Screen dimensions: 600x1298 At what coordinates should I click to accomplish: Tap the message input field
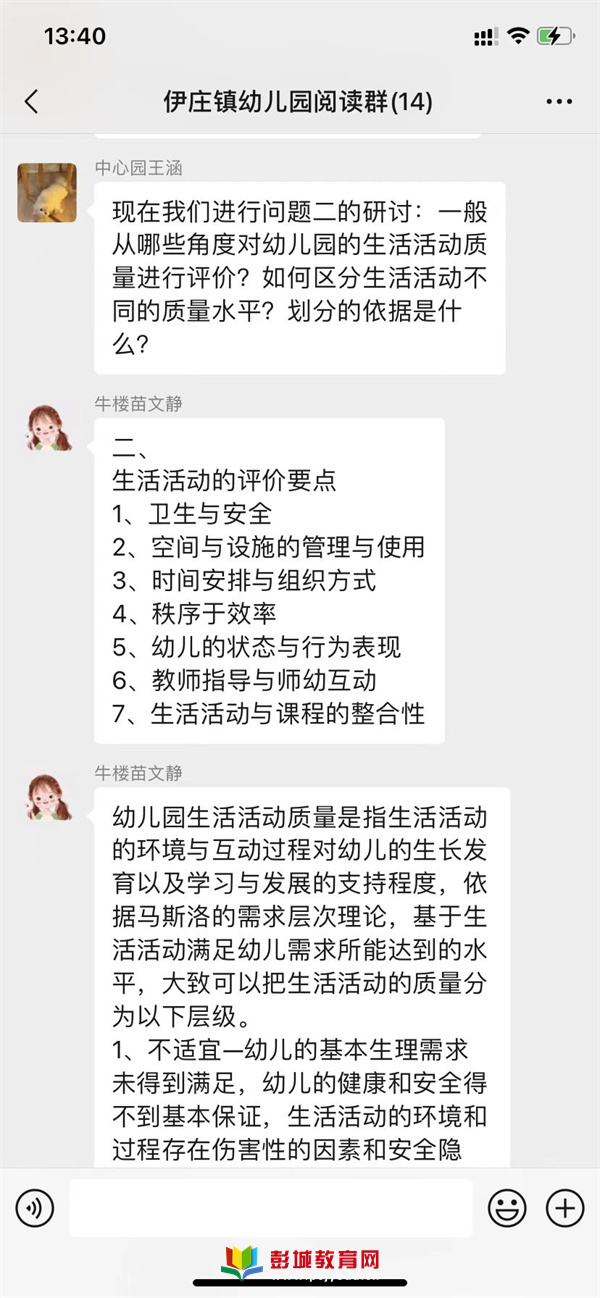click(270, 1208)
